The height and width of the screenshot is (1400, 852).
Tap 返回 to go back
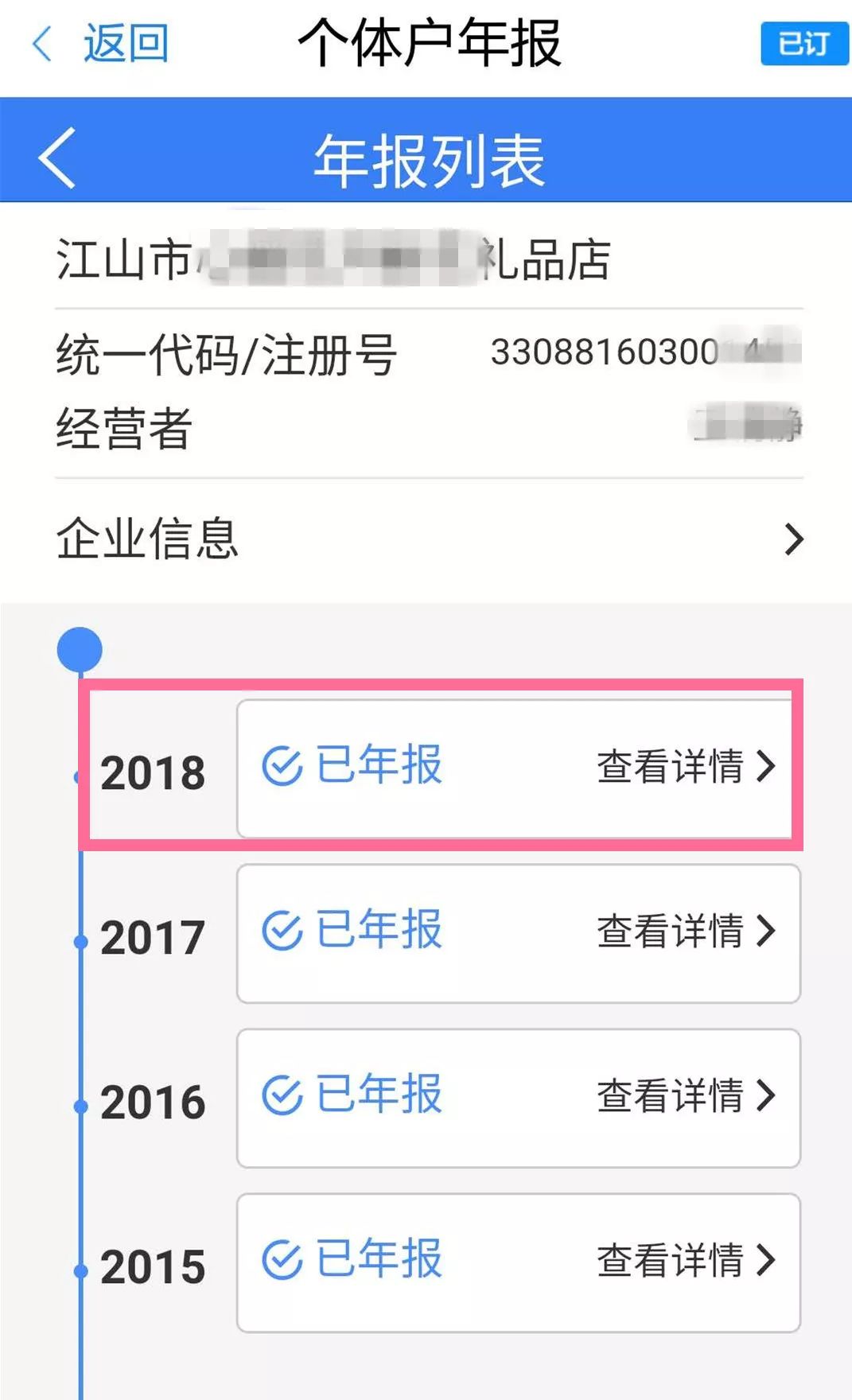(101, 43)
